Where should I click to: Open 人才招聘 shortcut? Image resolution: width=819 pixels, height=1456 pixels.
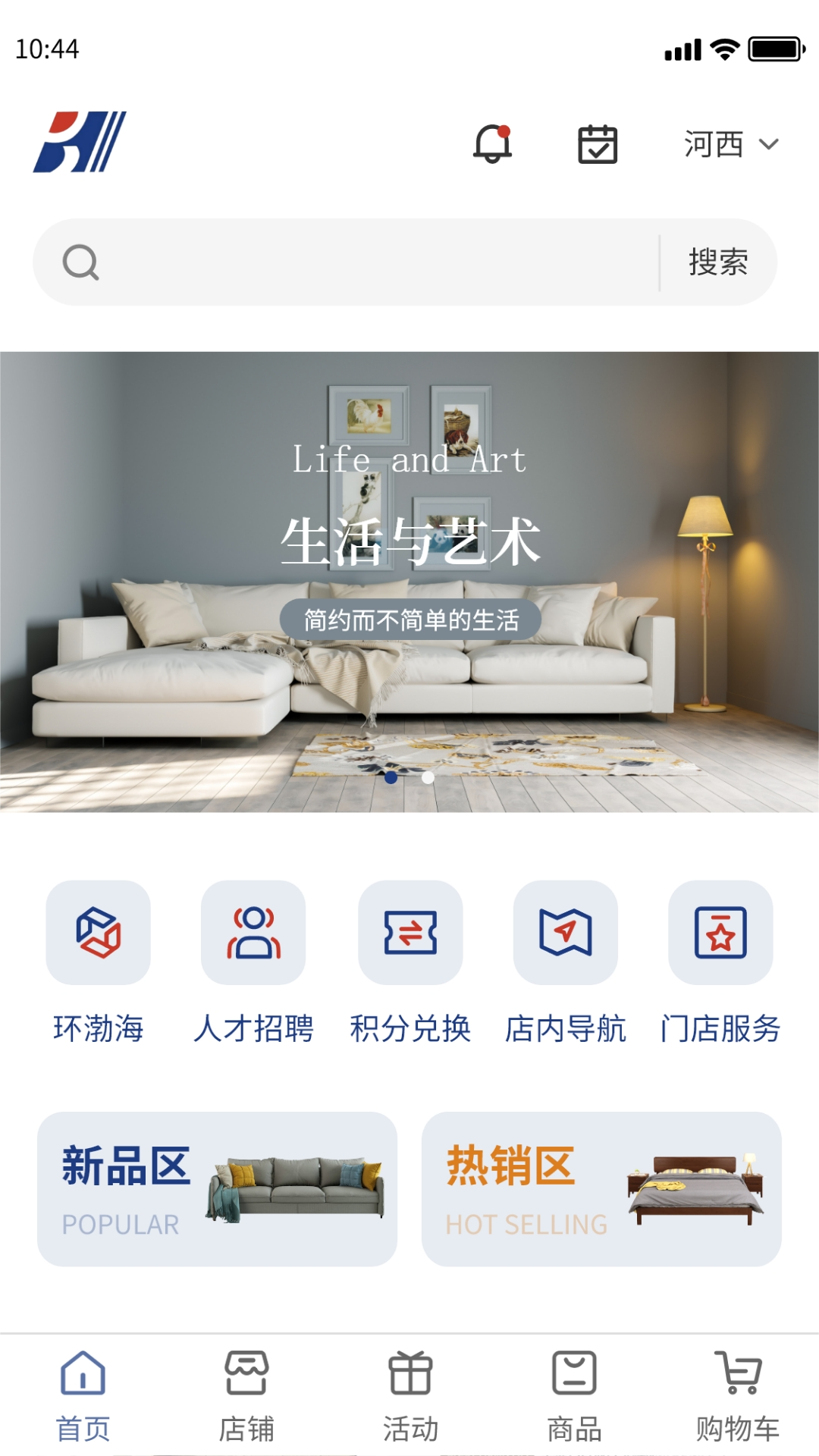[x=253, y=933]
